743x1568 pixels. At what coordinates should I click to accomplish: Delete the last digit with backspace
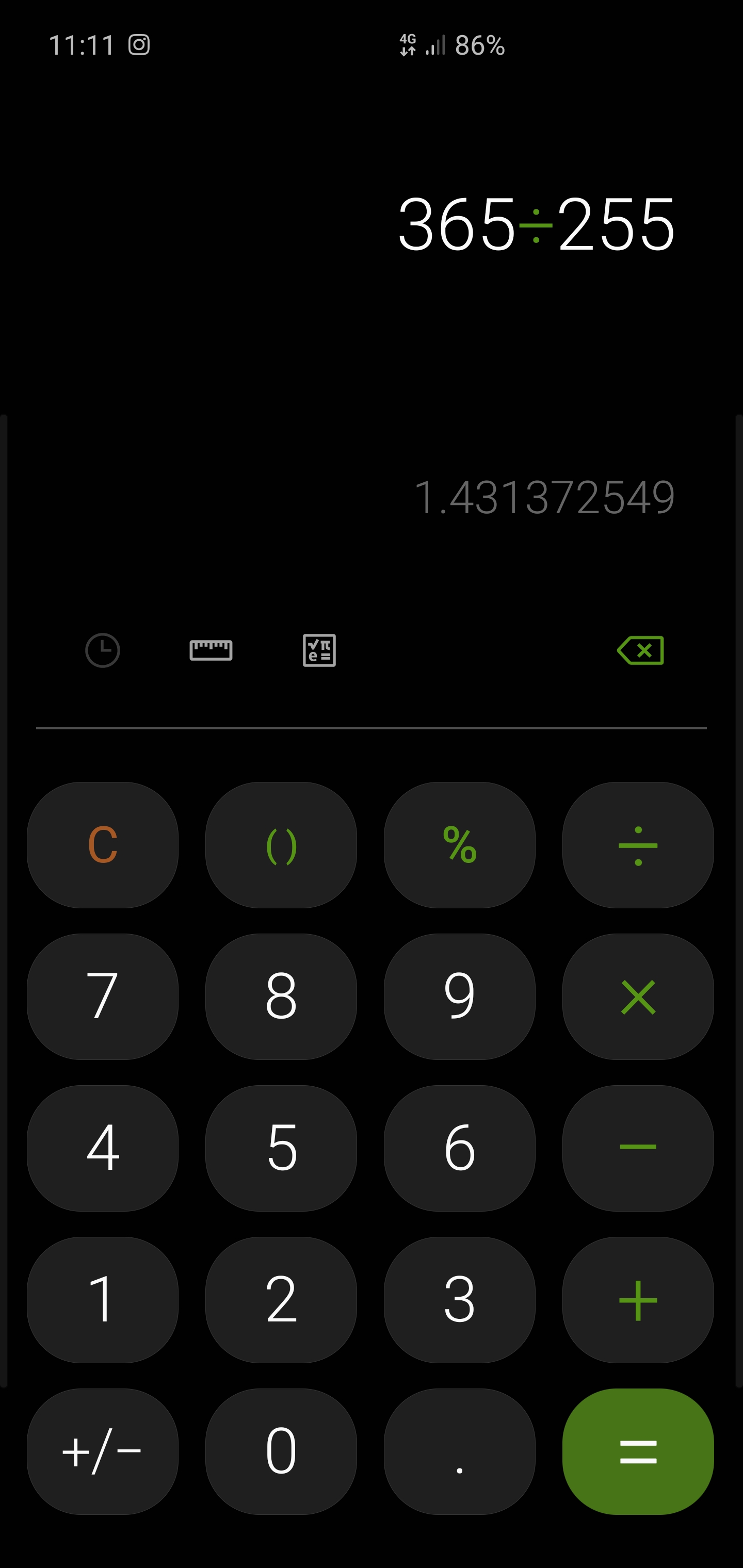tap(640, 650)
